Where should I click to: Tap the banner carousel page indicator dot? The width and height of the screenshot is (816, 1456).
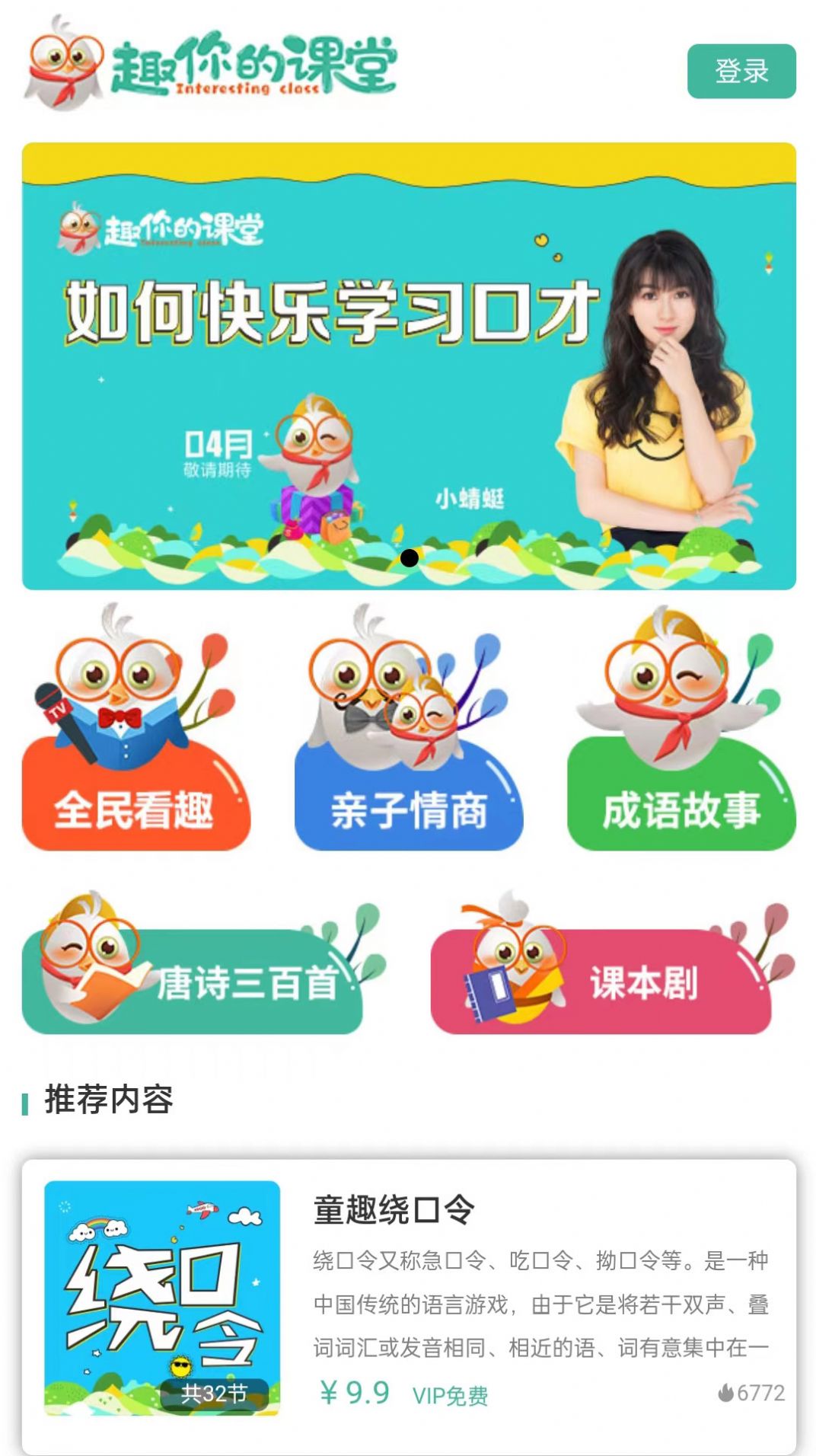tap(409, 558)
